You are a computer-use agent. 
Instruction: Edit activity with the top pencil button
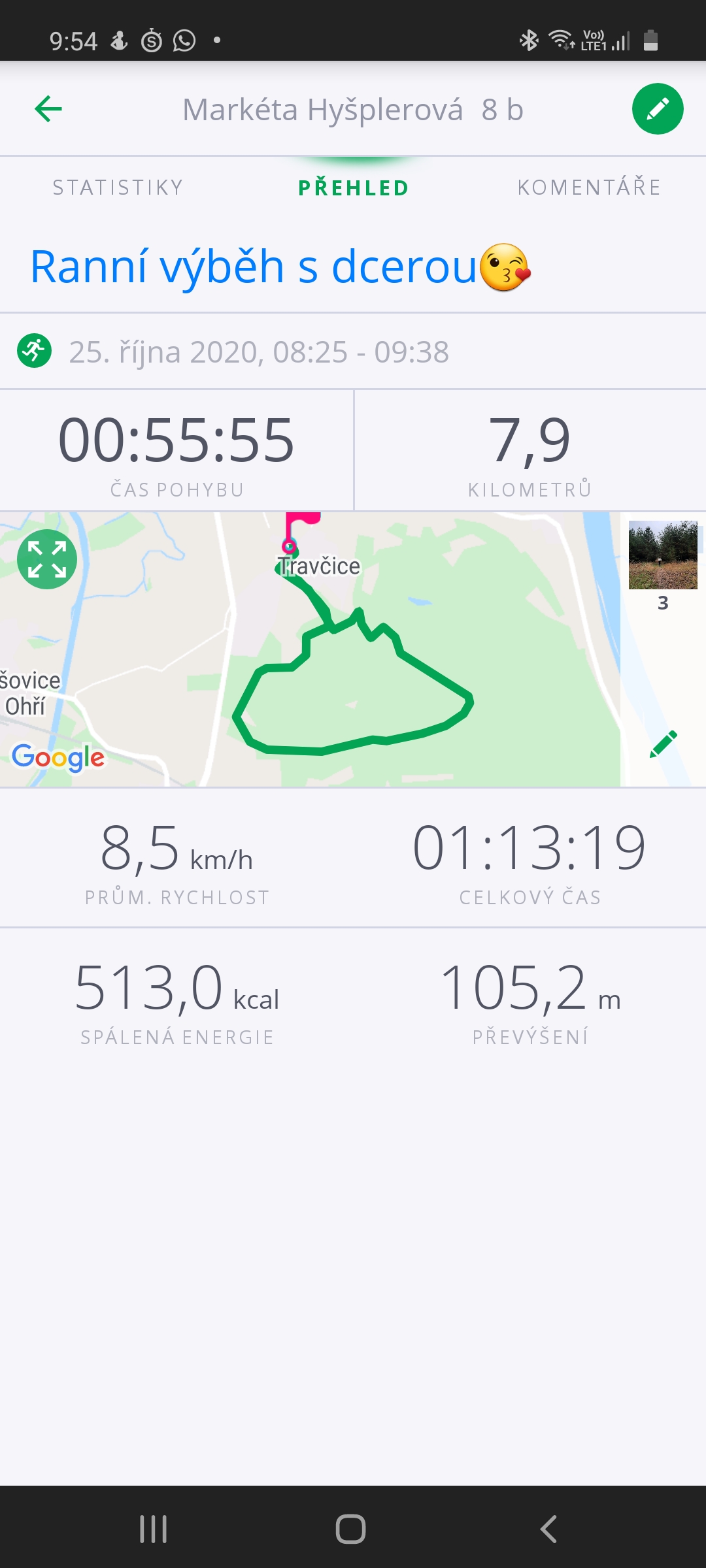[658, 109]
